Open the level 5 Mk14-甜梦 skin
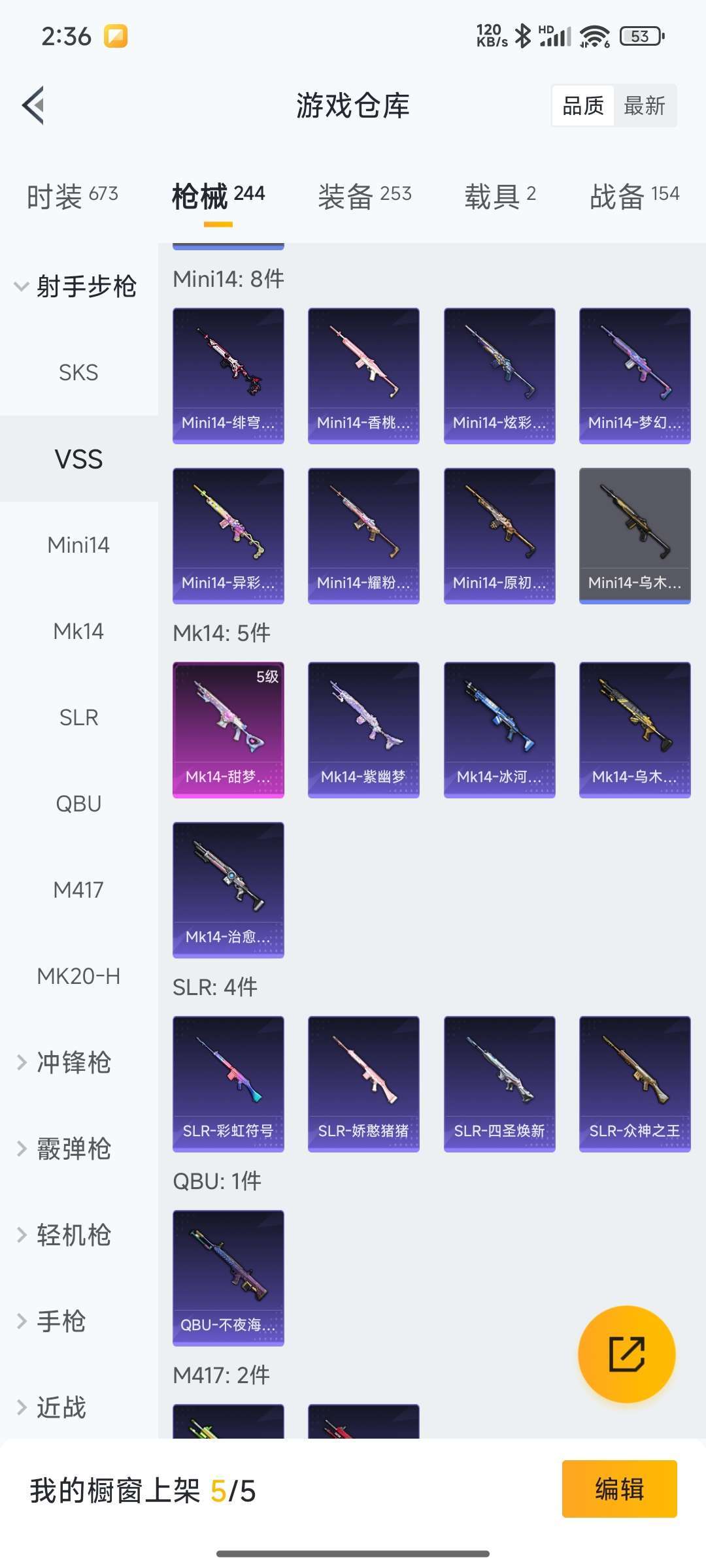This screenshot has height=1568, width=706. (x=228, y=730)
